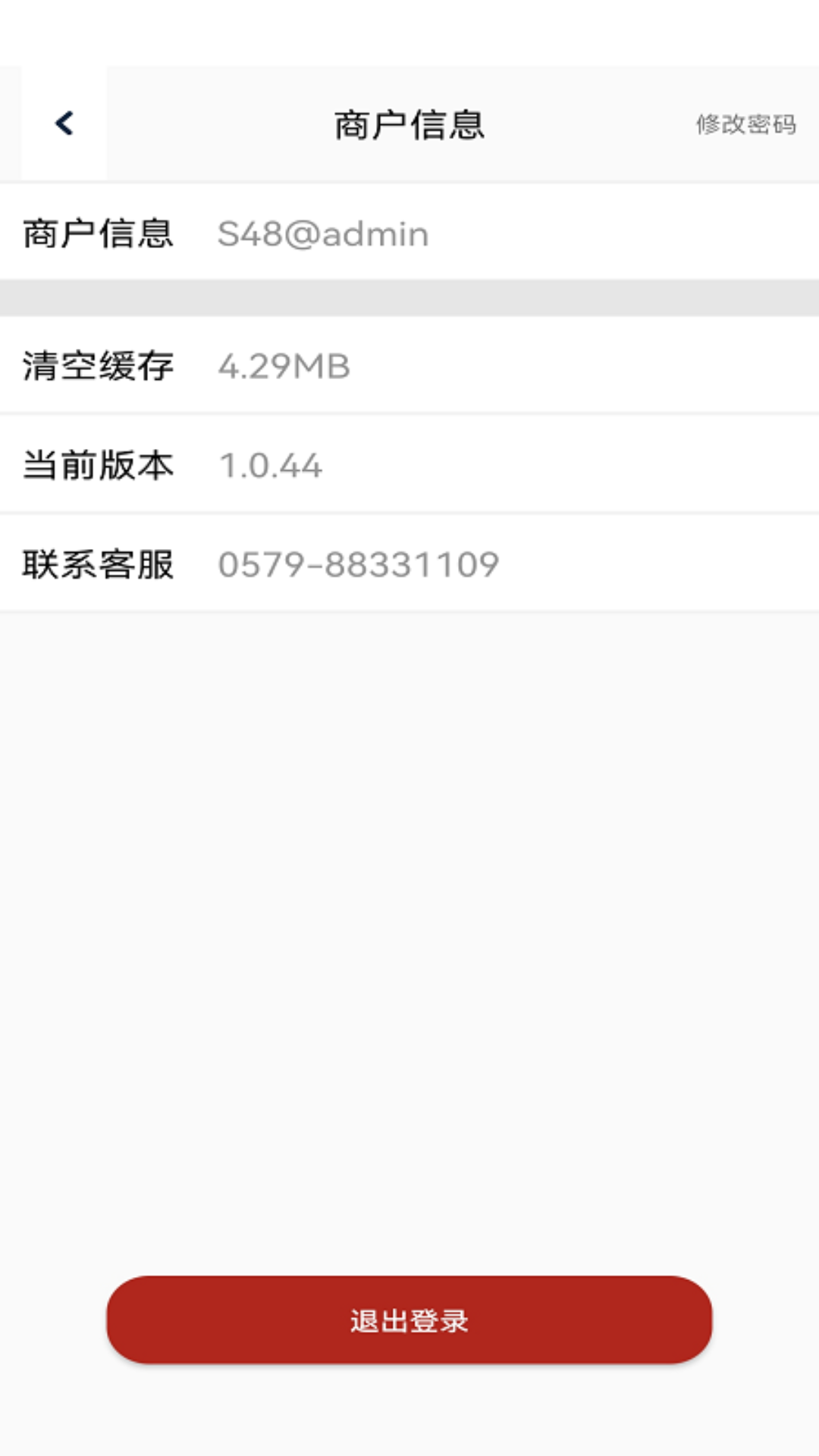The width and height of the screenshot is (819, 1456).
Task: Open the 修改密码 password change screen
Action: point(745,125)
